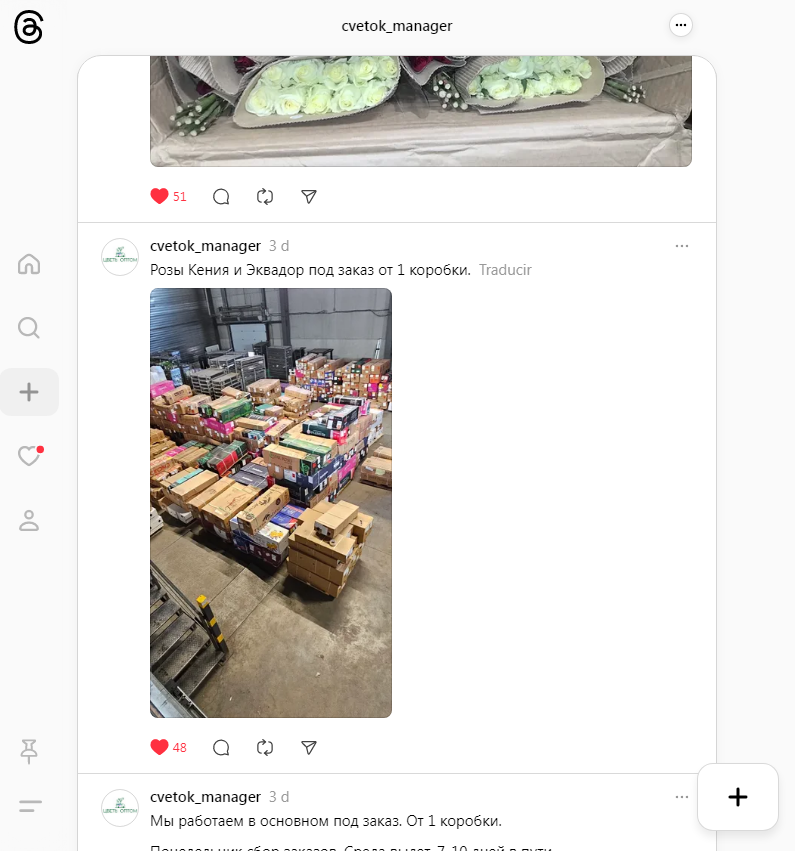Share the post with 51 likes

(x=309, y=197)
